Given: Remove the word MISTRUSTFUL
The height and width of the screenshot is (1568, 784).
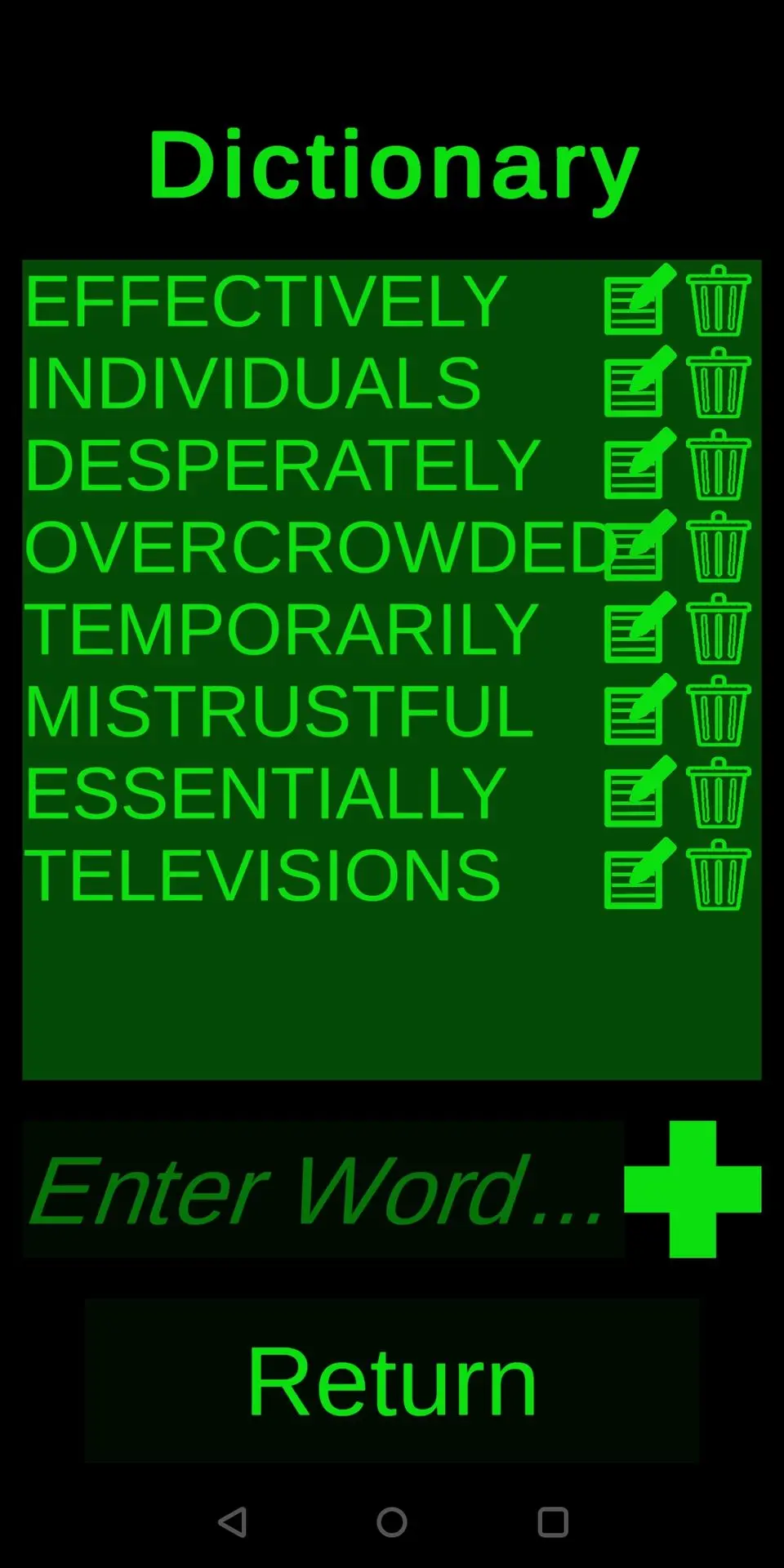Looking at the screenshot, I should [718, 710].
